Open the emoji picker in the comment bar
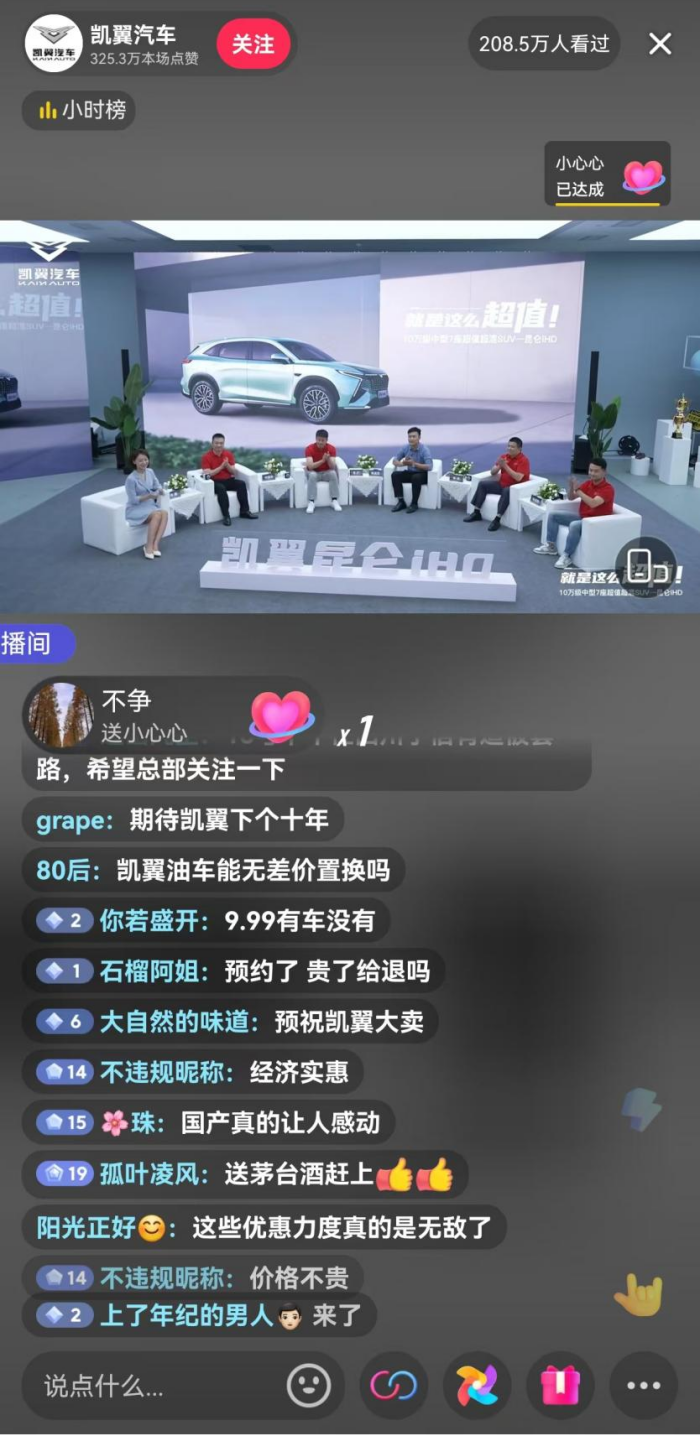The image size is (700, 1436). (308, 1386)
